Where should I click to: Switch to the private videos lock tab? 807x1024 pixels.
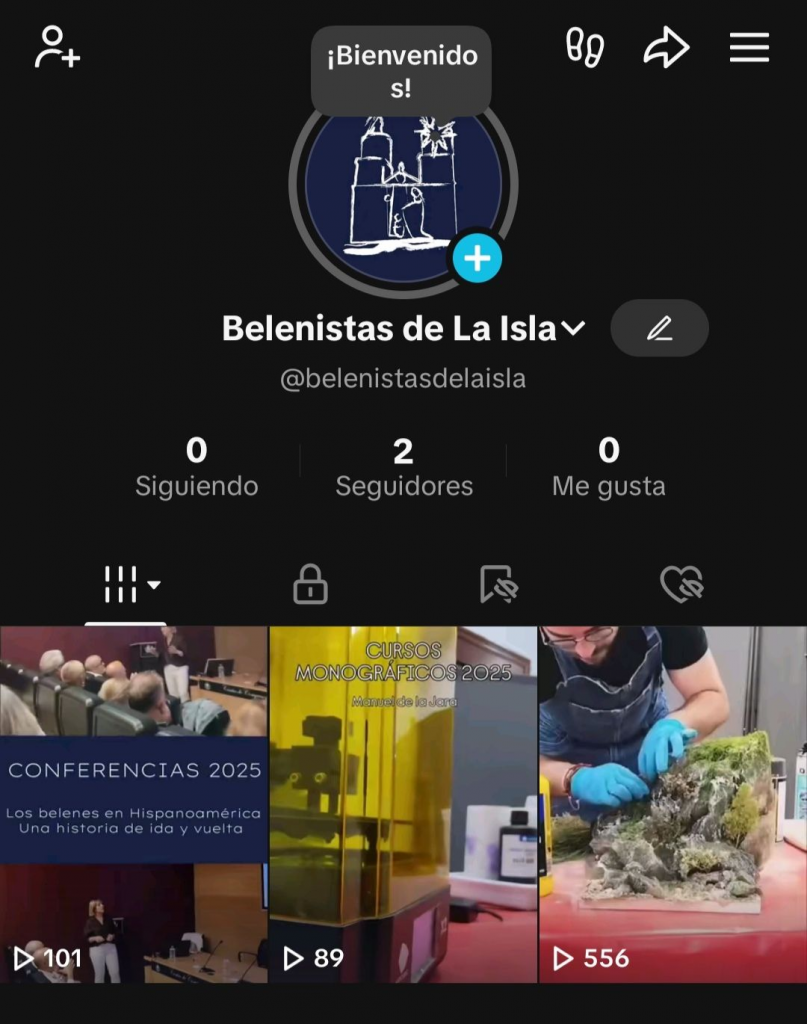[x=310, y=585]
